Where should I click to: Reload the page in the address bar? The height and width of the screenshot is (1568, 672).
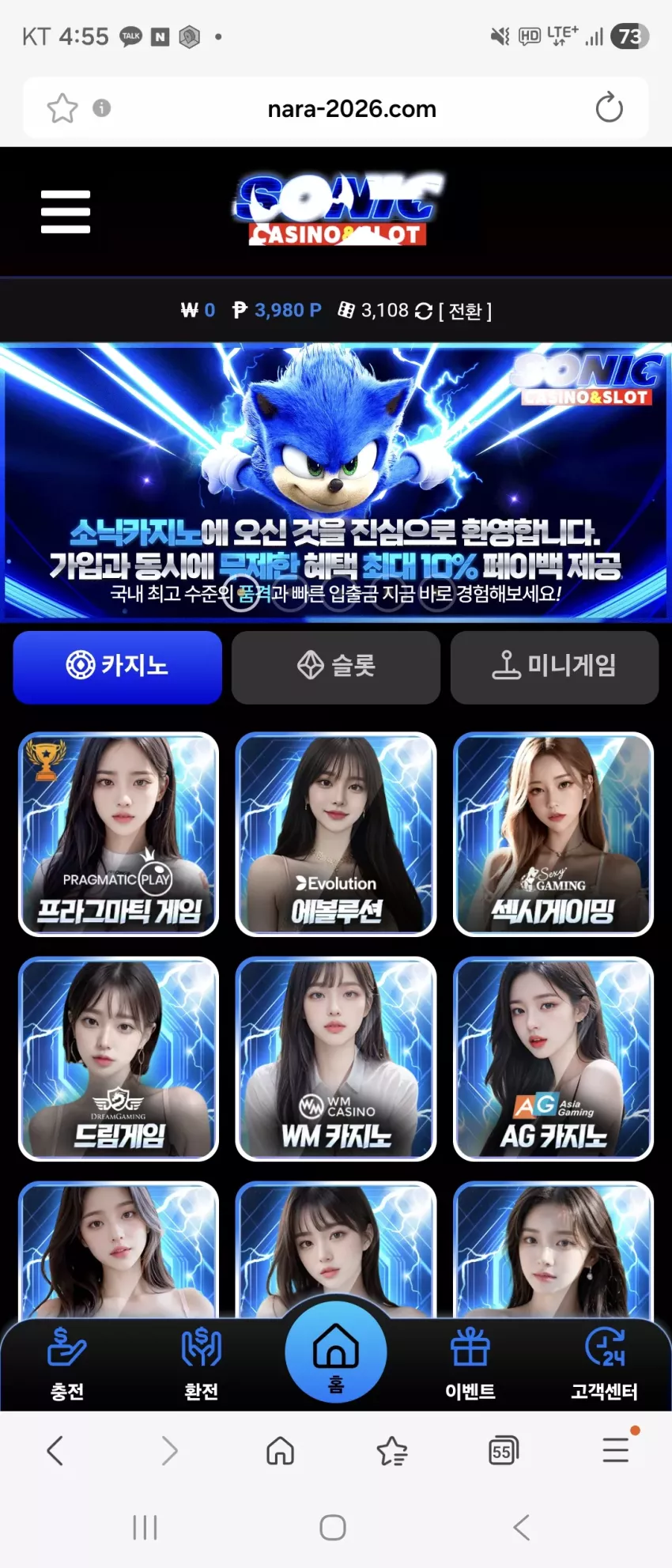(x=609, y=108)
